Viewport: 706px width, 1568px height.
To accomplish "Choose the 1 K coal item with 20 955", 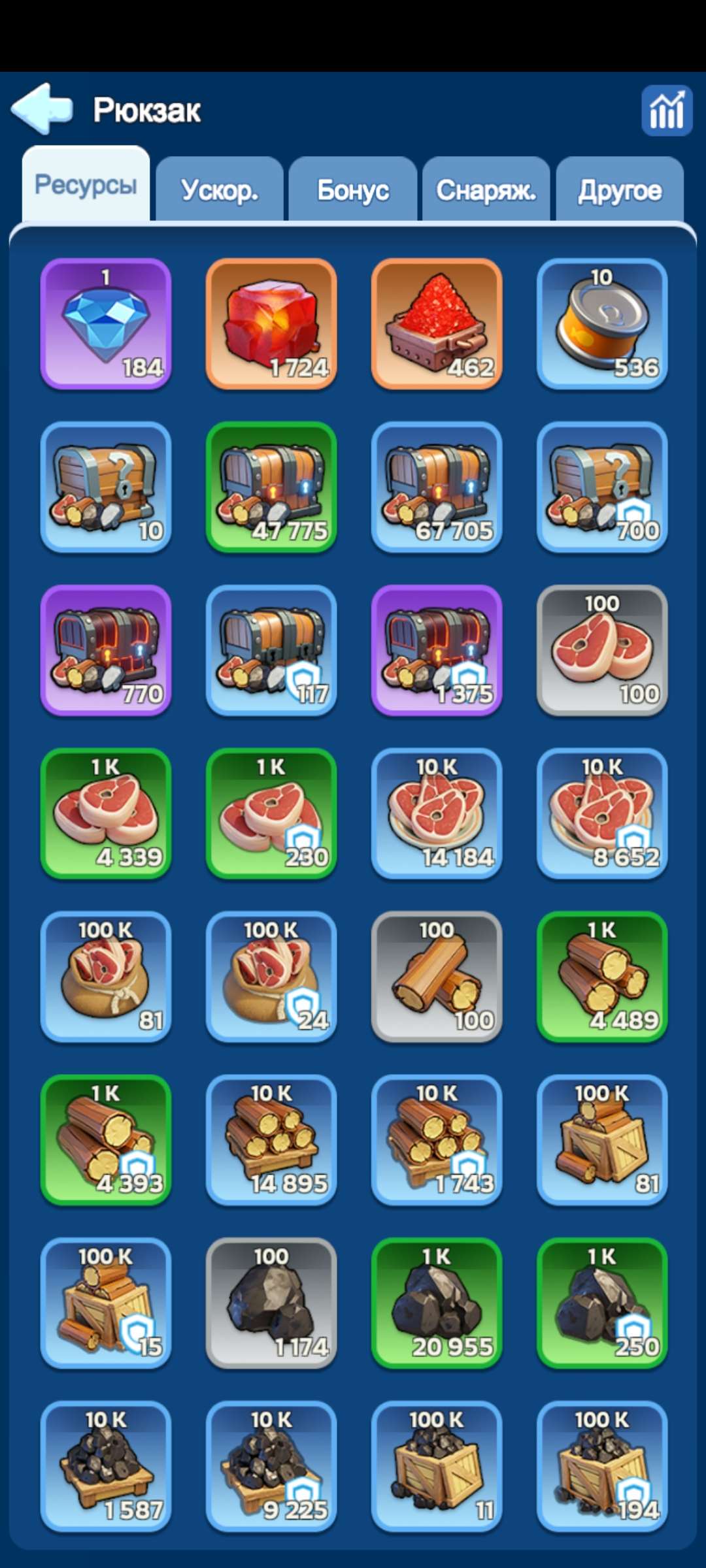I will click(437, 1304).
